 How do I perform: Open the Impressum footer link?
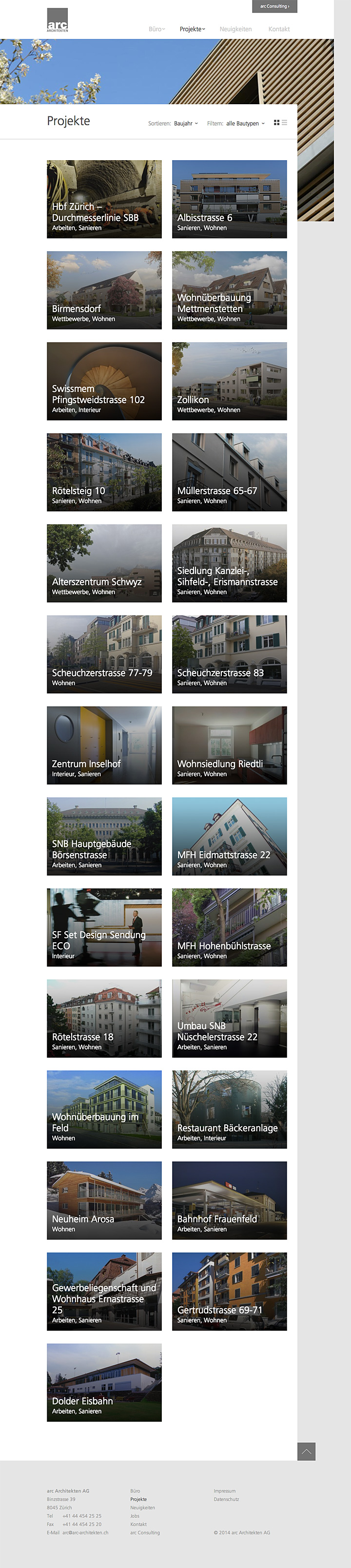point(224,1491)
